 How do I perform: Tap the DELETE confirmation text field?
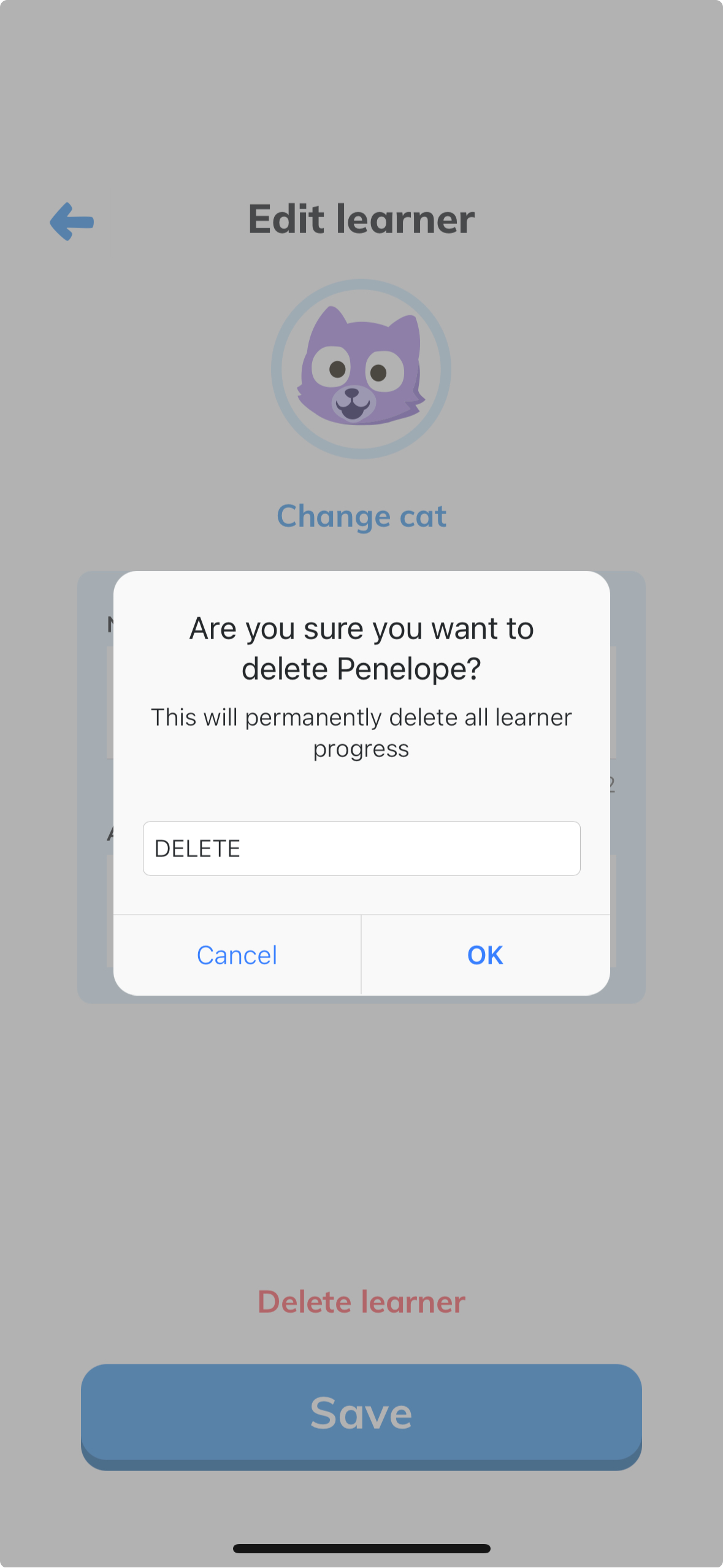tap(361, 848)
